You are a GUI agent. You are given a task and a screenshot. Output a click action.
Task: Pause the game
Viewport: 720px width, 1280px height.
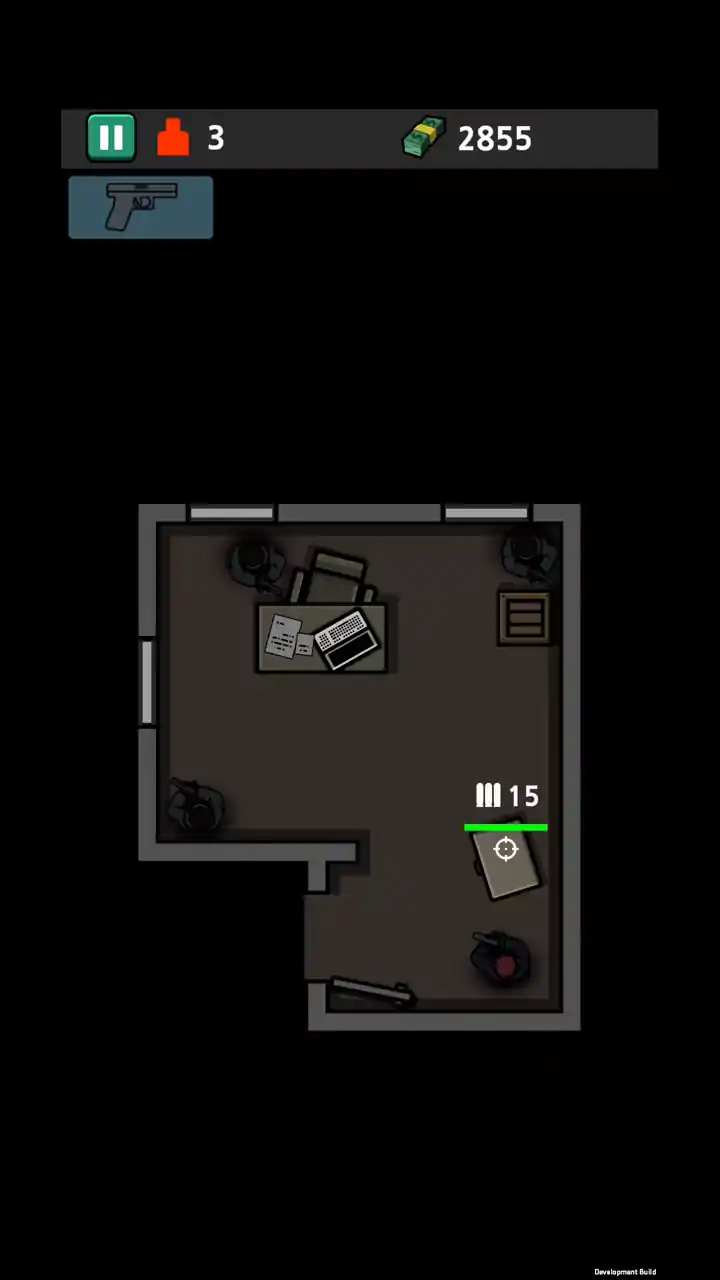[x=111, y=138]
